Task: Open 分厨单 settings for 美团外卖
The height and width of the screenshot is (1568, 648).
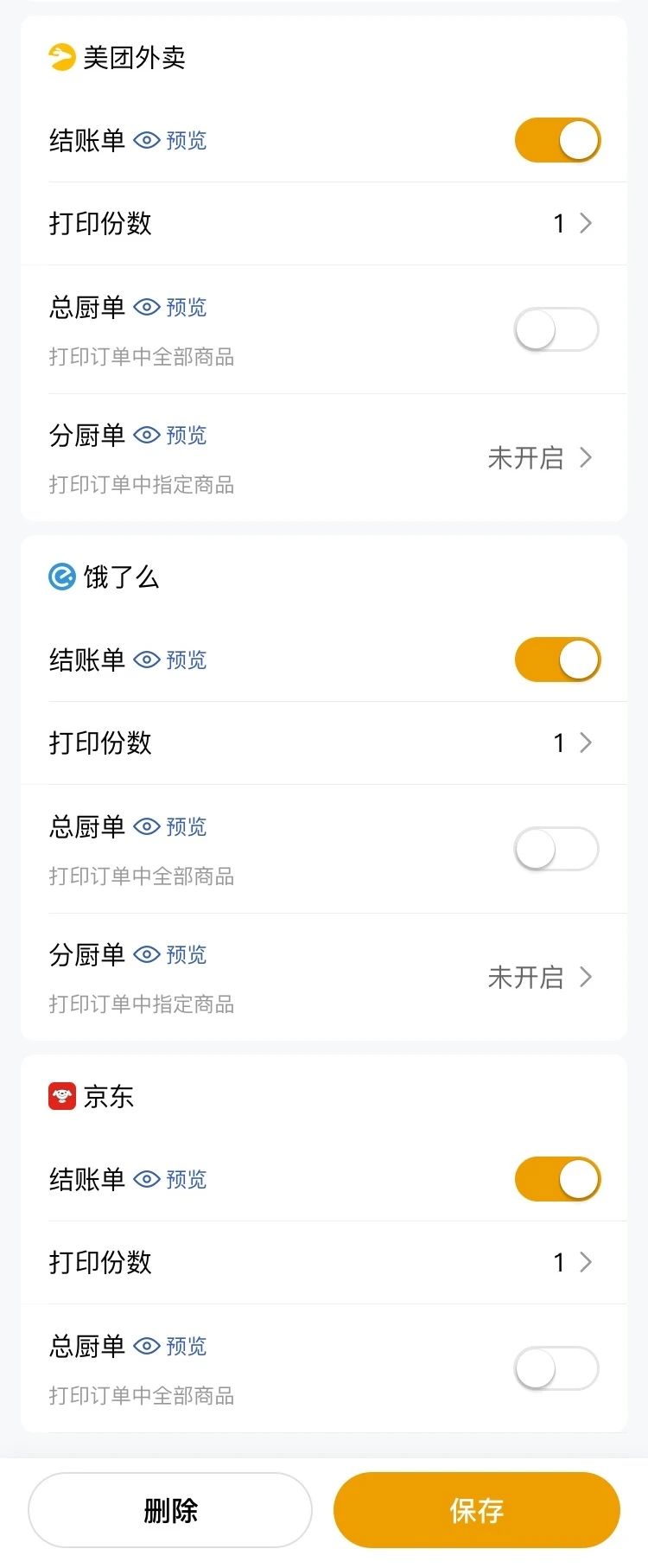Action: pyautogui.click(x=539, y=457)
